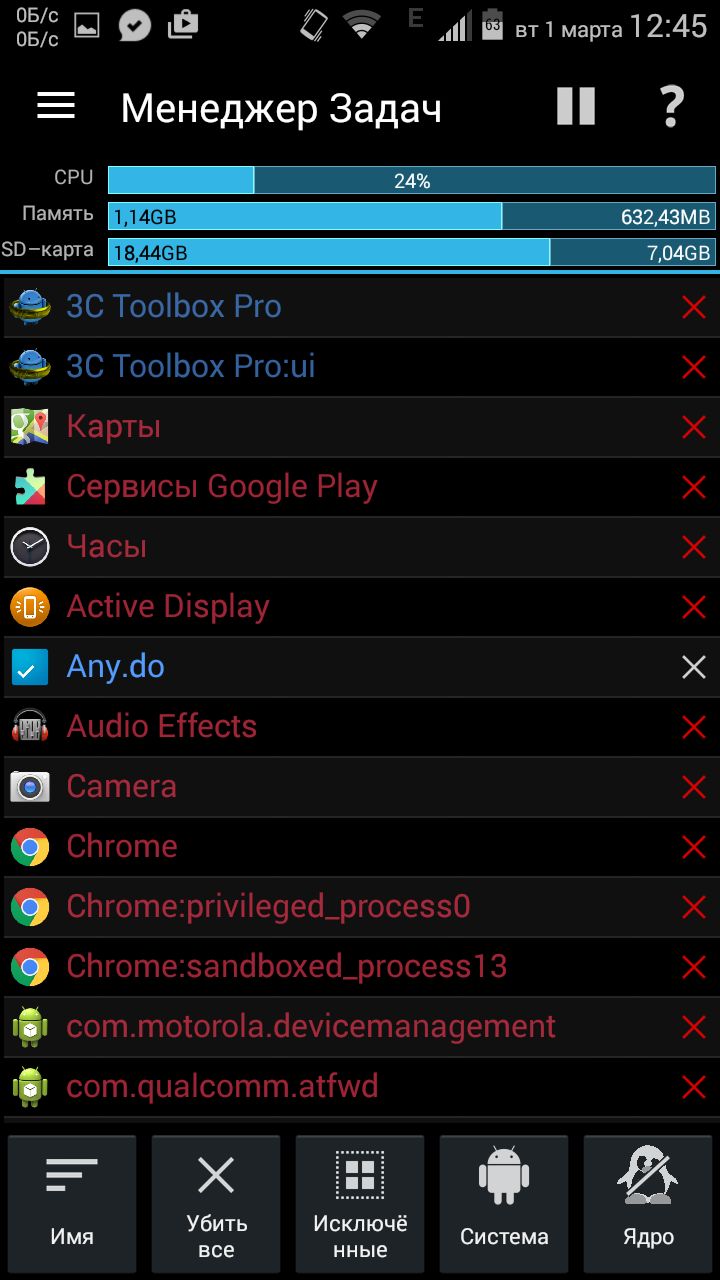Pause the task manager refresh
The width and height of the screenshot is (720, 1280).
point(576,106)
